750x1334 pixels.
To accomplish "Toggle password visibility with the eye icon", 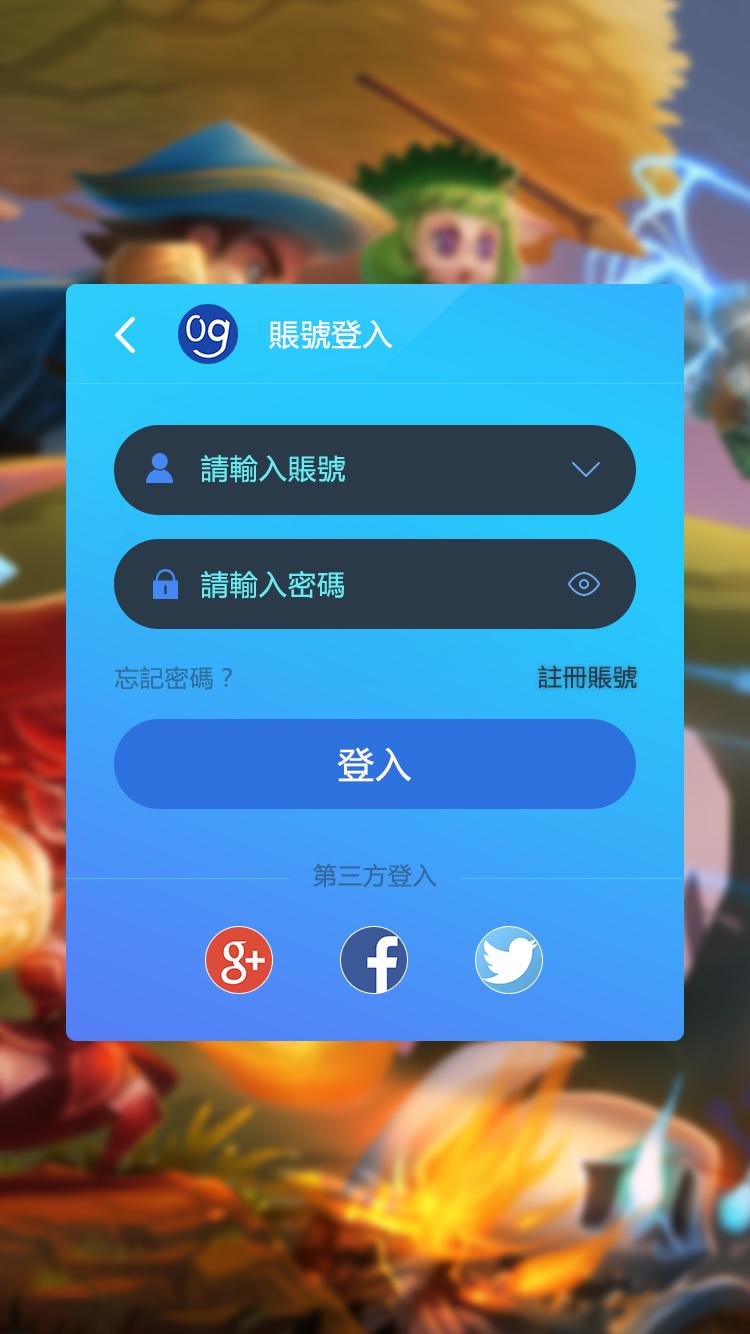I will (x=584, y=584).
